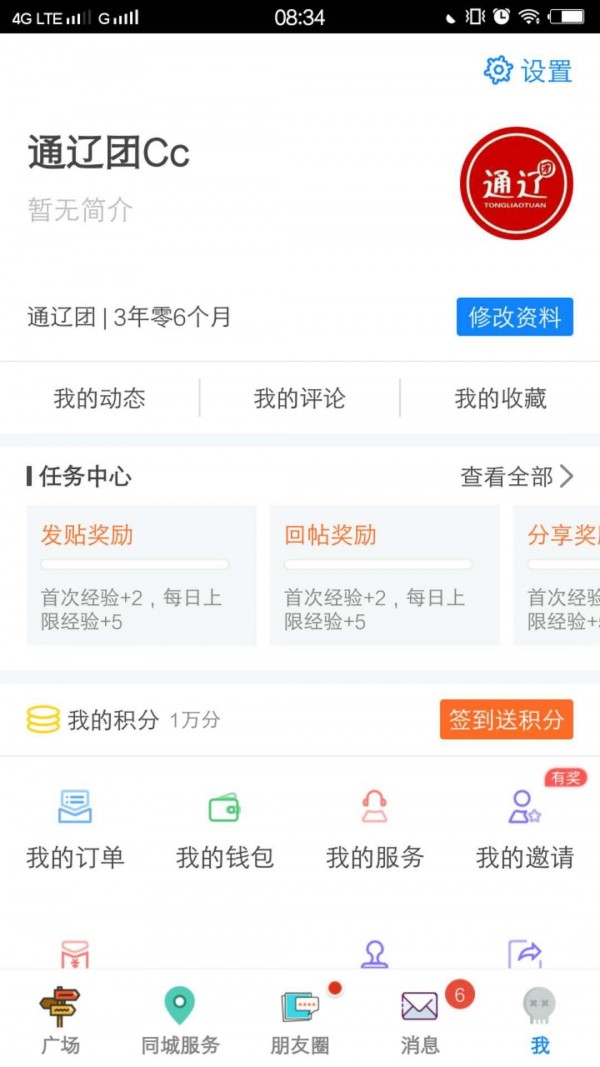Open 设置 settings
The image size is (600, 1067).
tap(528, 71)
